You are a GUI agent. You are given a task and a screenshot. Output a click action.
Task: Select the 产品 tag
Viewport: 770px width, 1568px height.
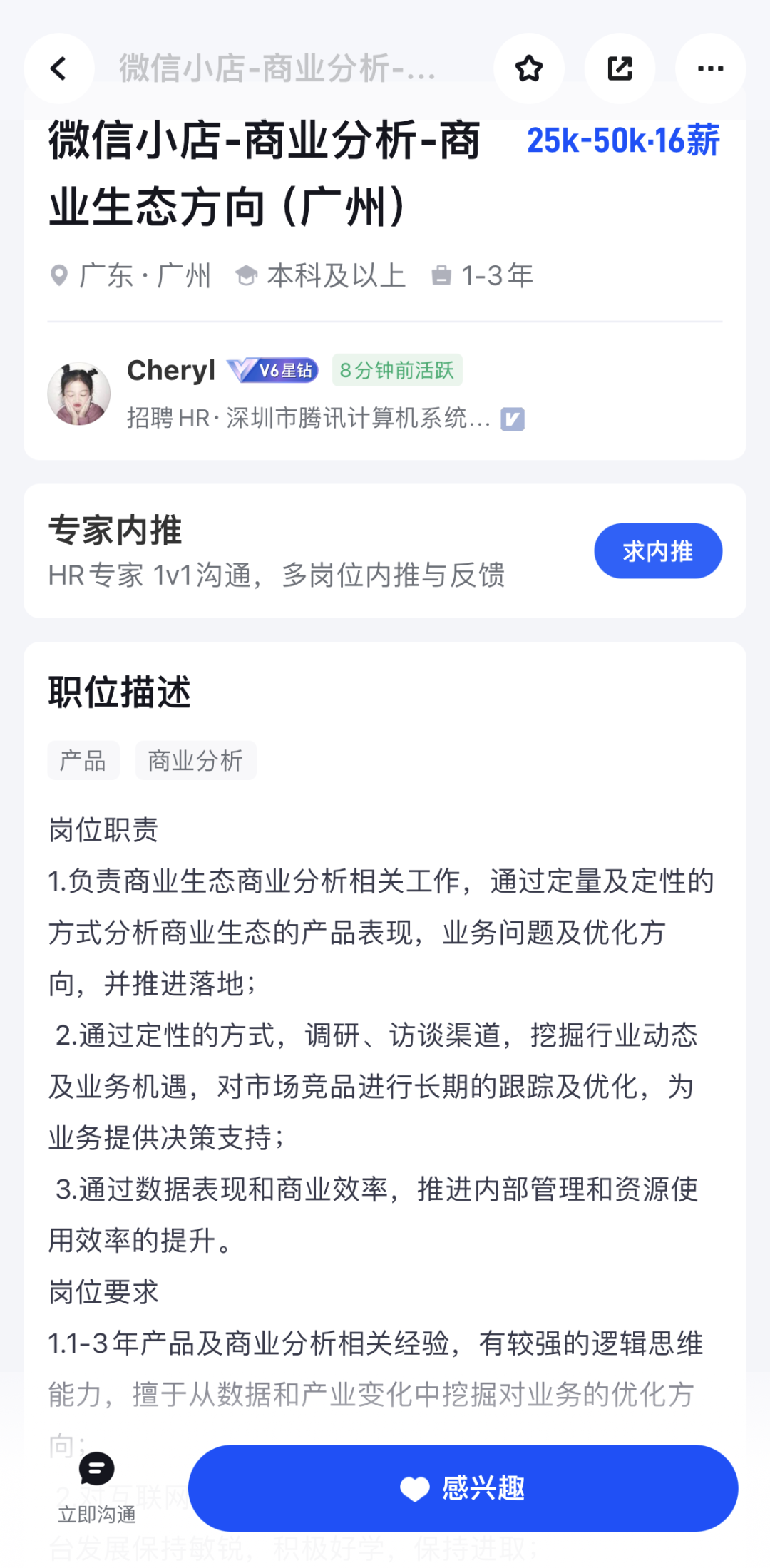[x=83, y=760]
